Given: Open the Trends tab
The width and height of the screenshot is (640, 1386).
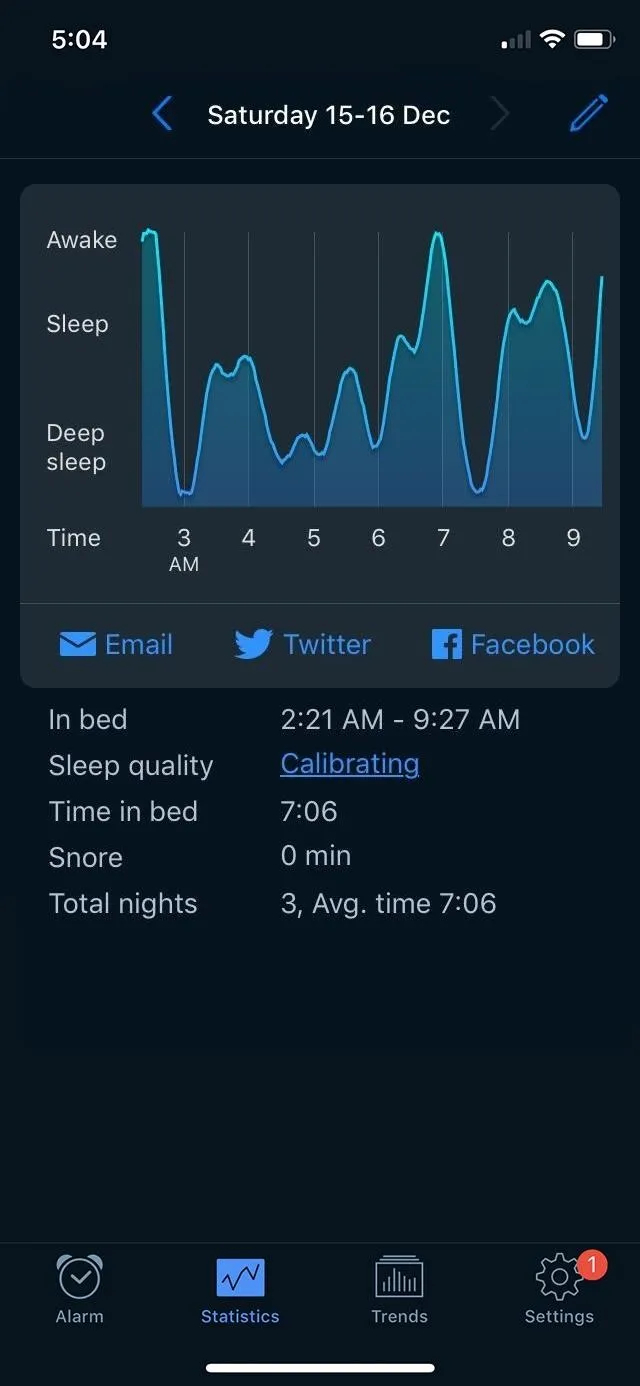Looking at the screenshot, I should point(399,1290).
